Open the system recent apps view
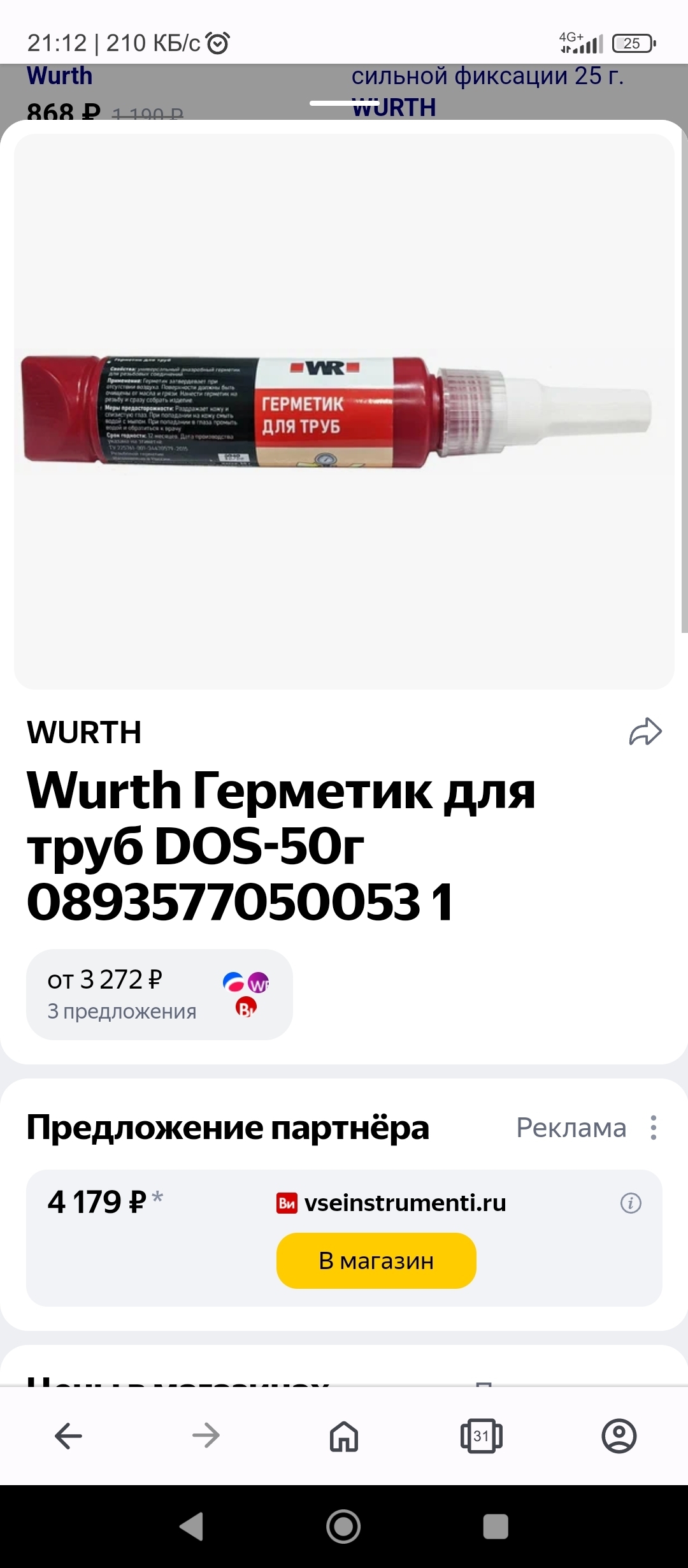This screenshot has width=688, height=1568. point(496,1527)
